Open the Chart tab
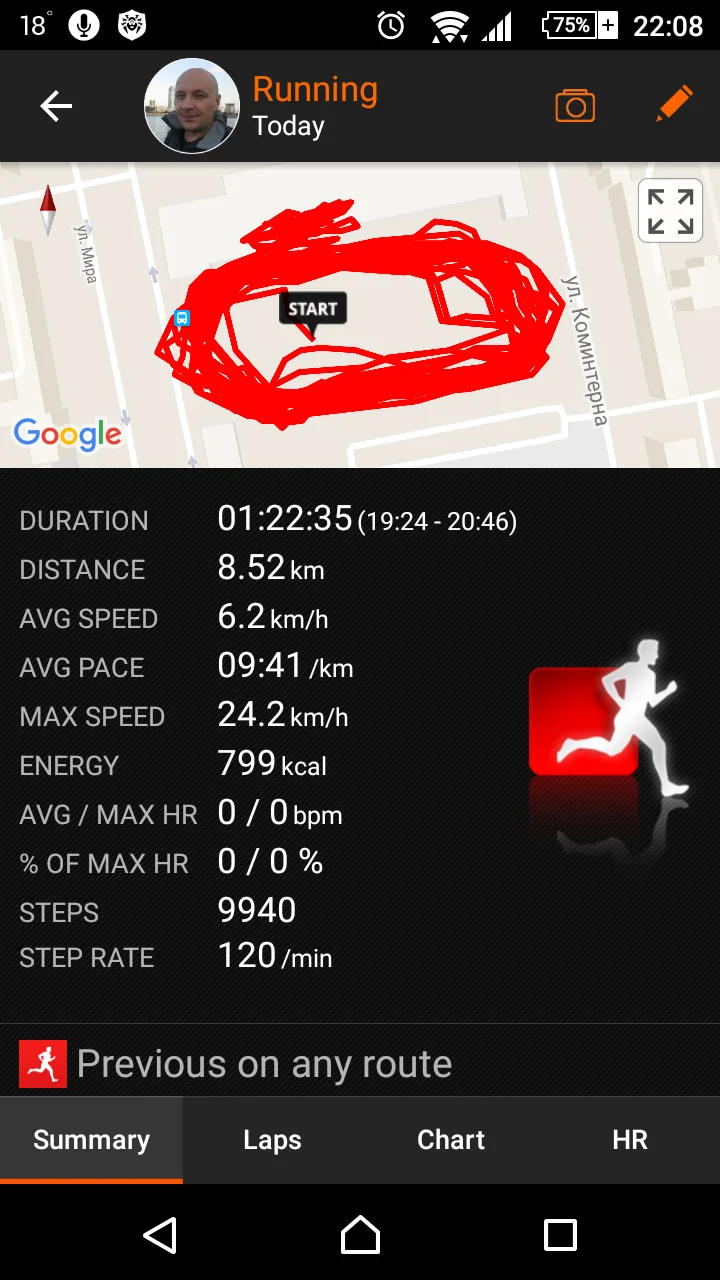720x1280 pixels. click(x=450, y=1139)
